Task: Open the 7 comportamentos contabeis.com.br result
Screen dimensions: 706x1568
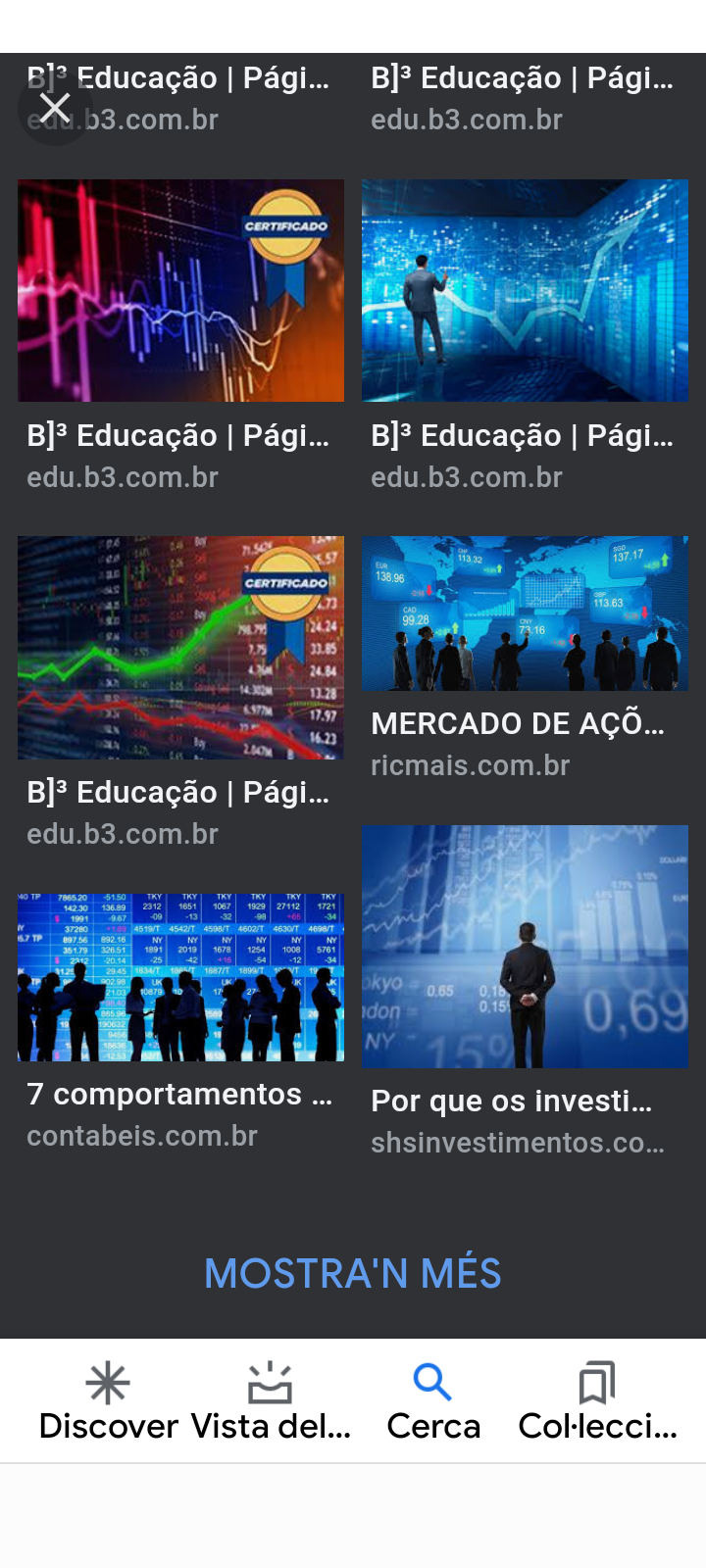Action: [181, 977]
